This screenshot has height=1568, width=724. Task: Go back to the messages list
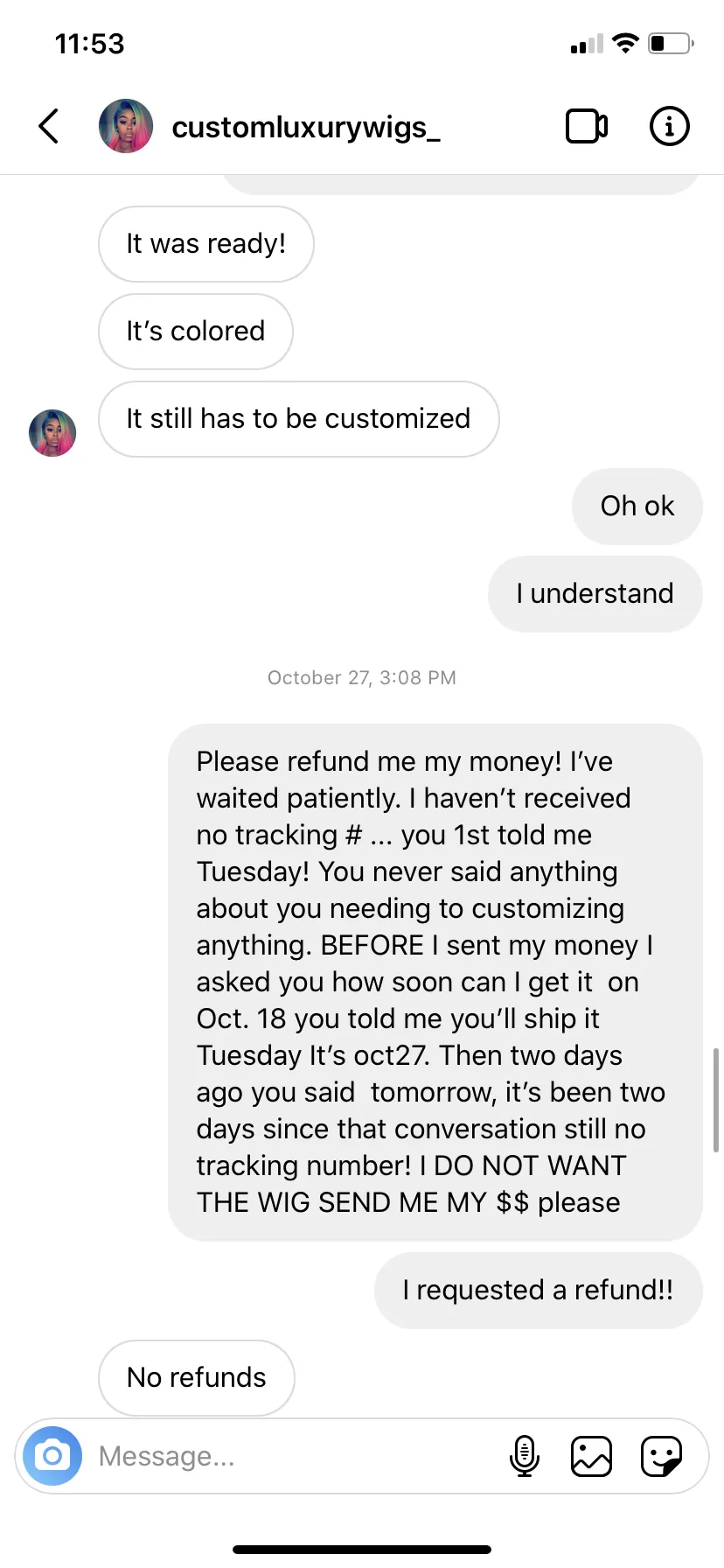49,126
